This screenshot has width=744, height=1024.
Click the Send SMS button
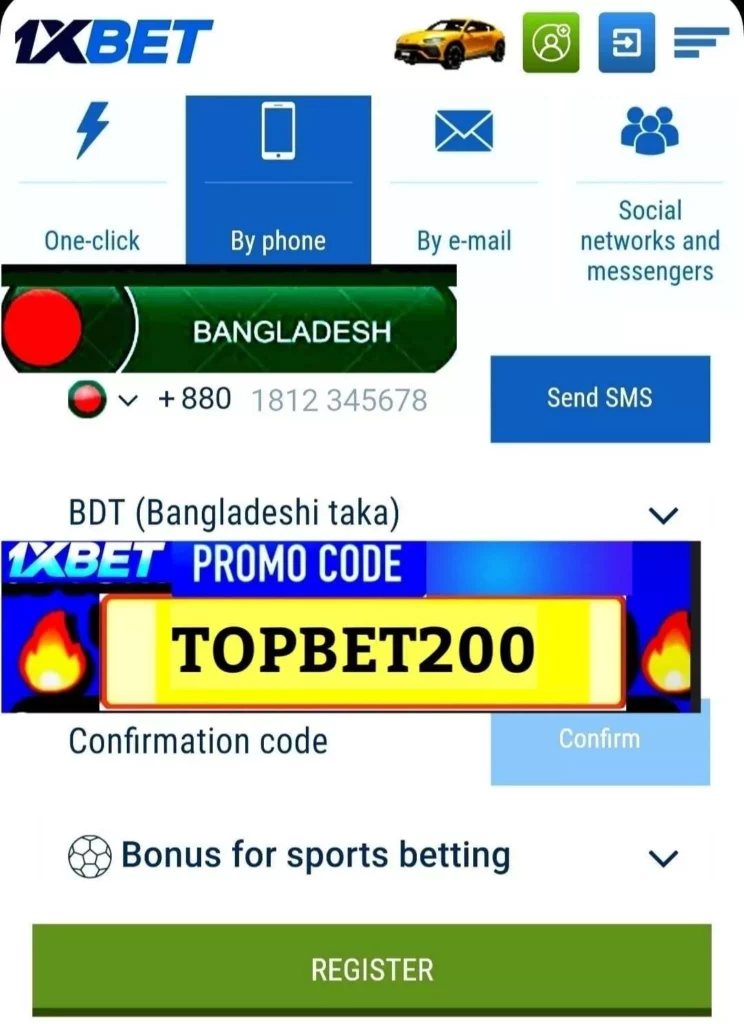599,398
